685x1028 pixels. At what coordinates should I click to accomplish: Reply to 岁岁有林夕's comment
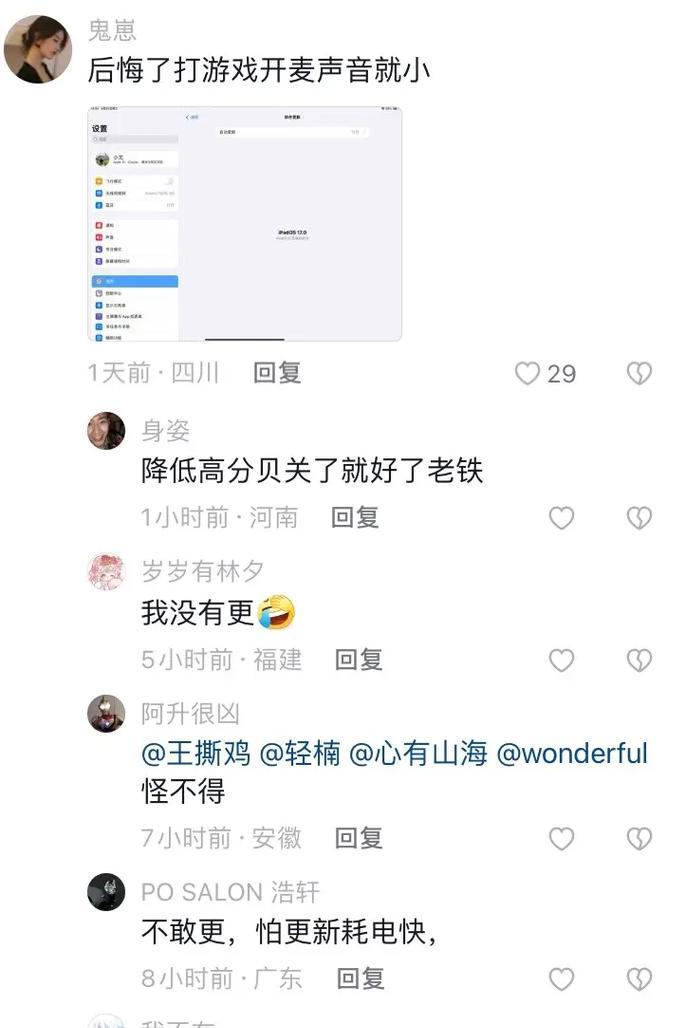[359, 659]
